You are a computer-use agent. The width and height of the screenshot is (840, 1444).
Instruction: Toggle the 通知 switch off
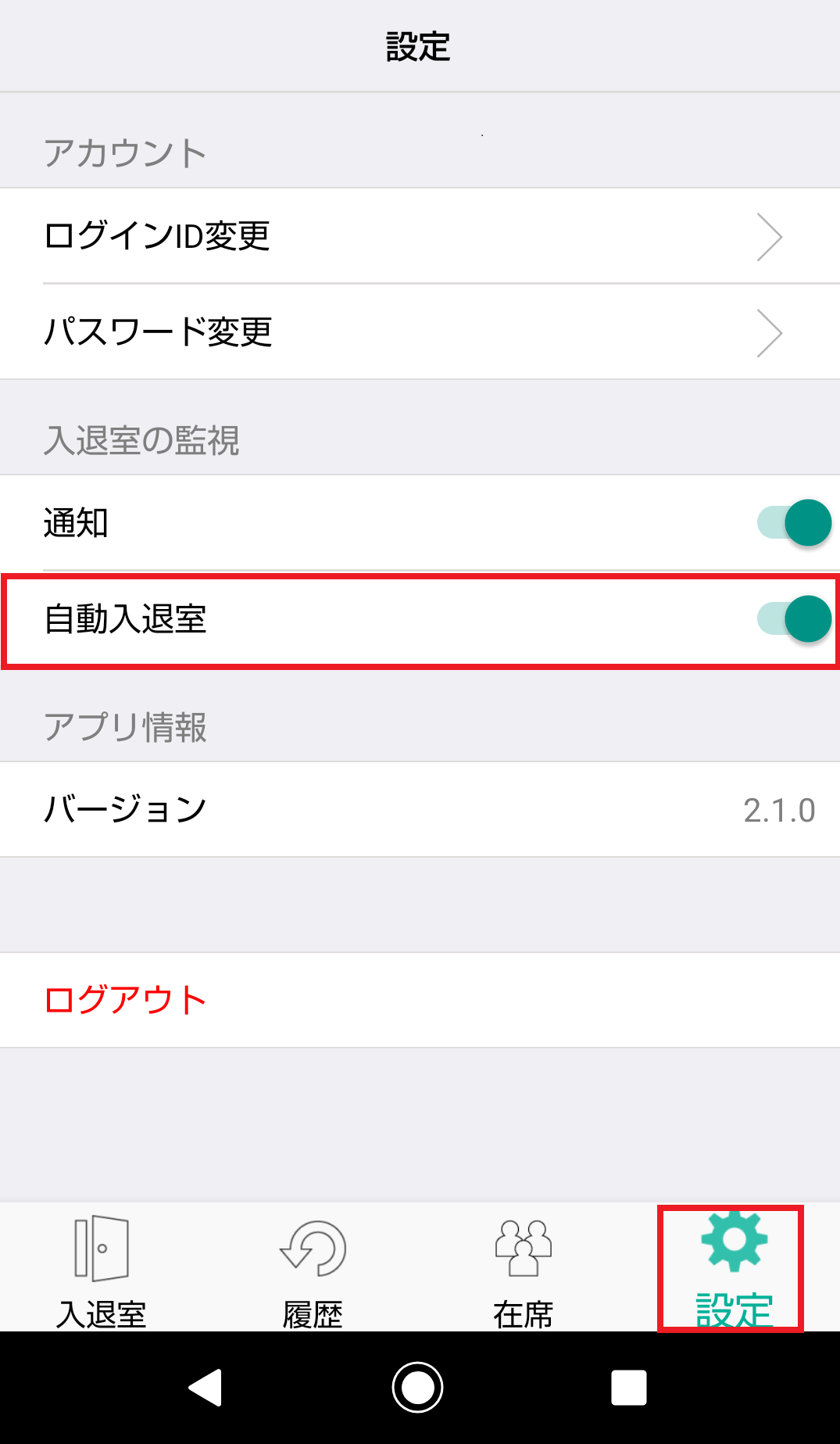[x=794, y=522]
